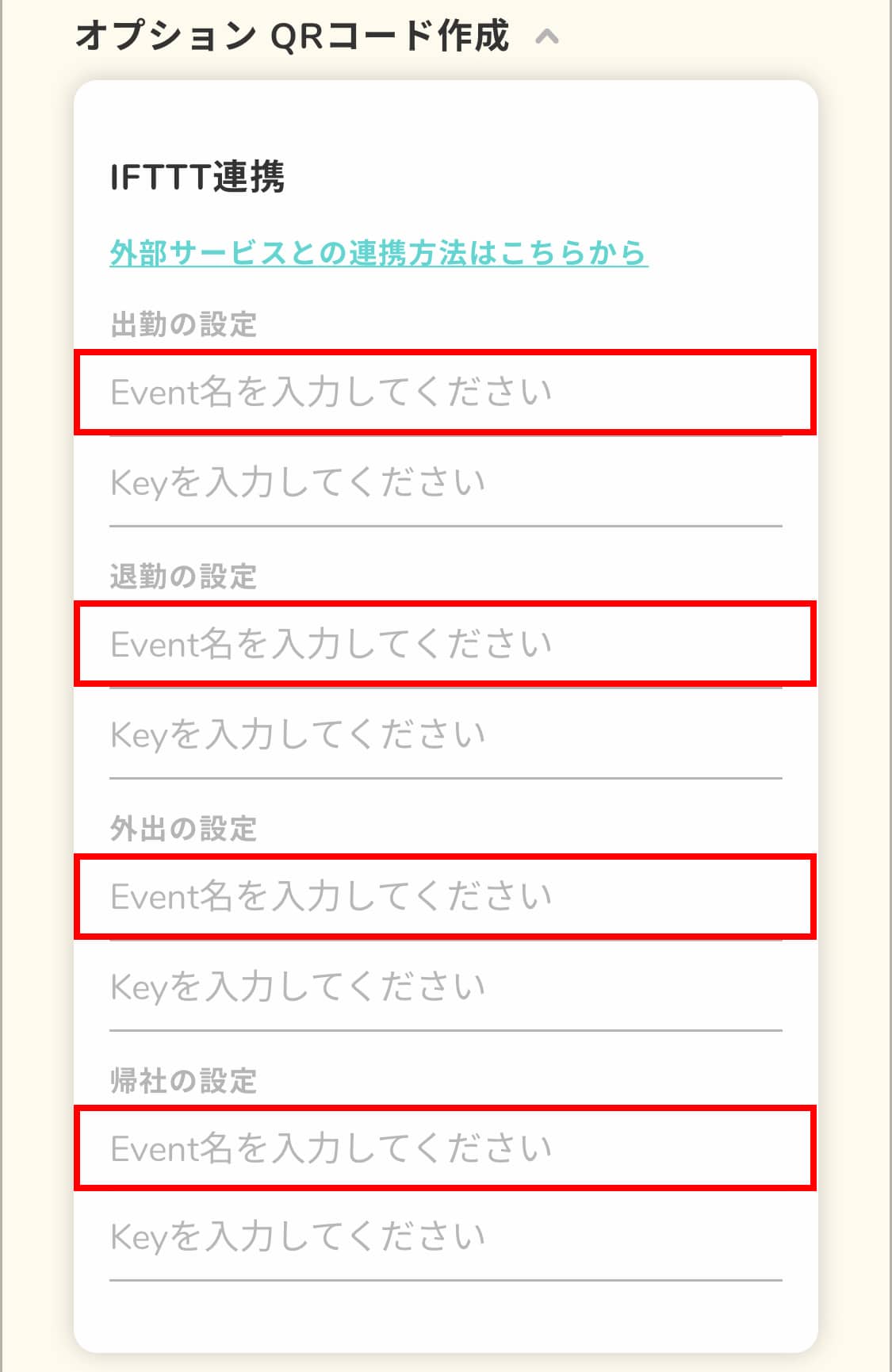Collapse the オプション QRコード作成 section
Image resolution: width=892 pixels, height=1372 pixels.
(x=546, y=36)
